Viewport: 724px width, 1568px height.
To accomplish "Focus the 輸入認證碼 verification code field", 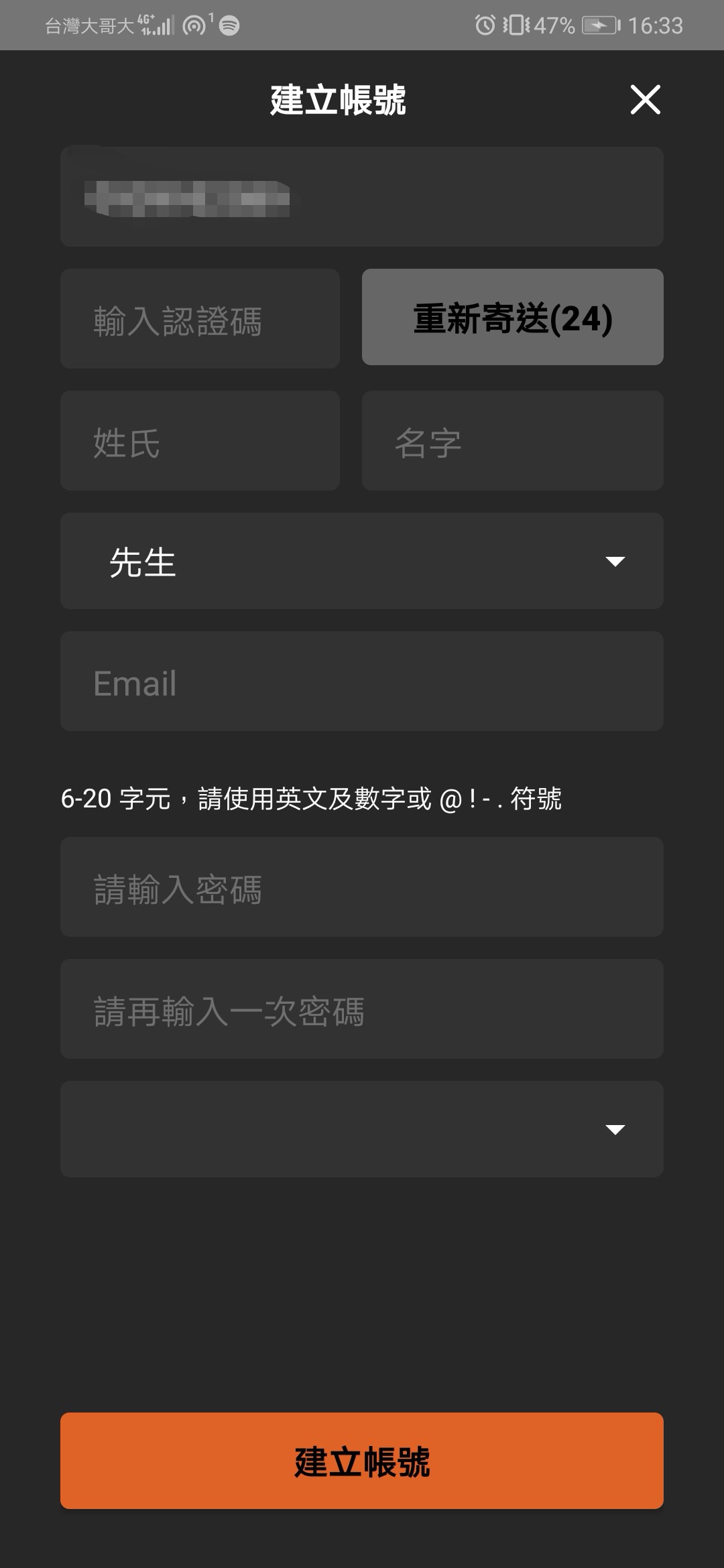I will coord(200,319).
